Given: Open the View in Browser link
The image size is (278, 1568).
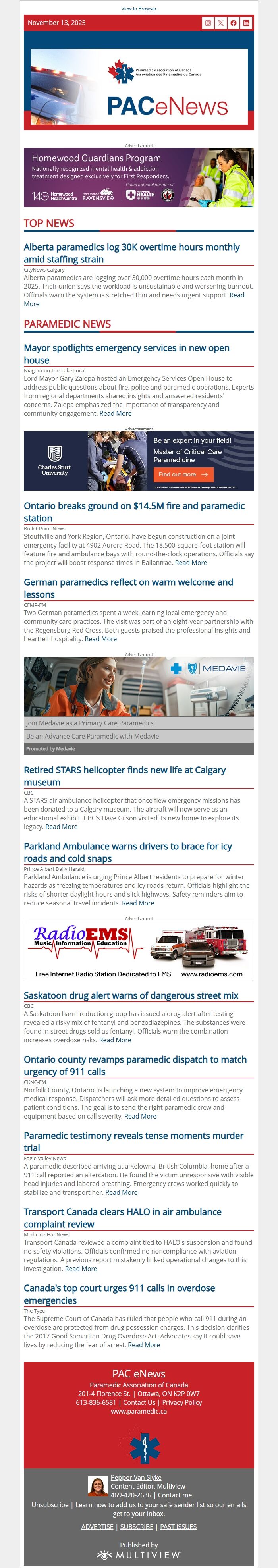Looking at the screenshot, I should pos(139,8).
